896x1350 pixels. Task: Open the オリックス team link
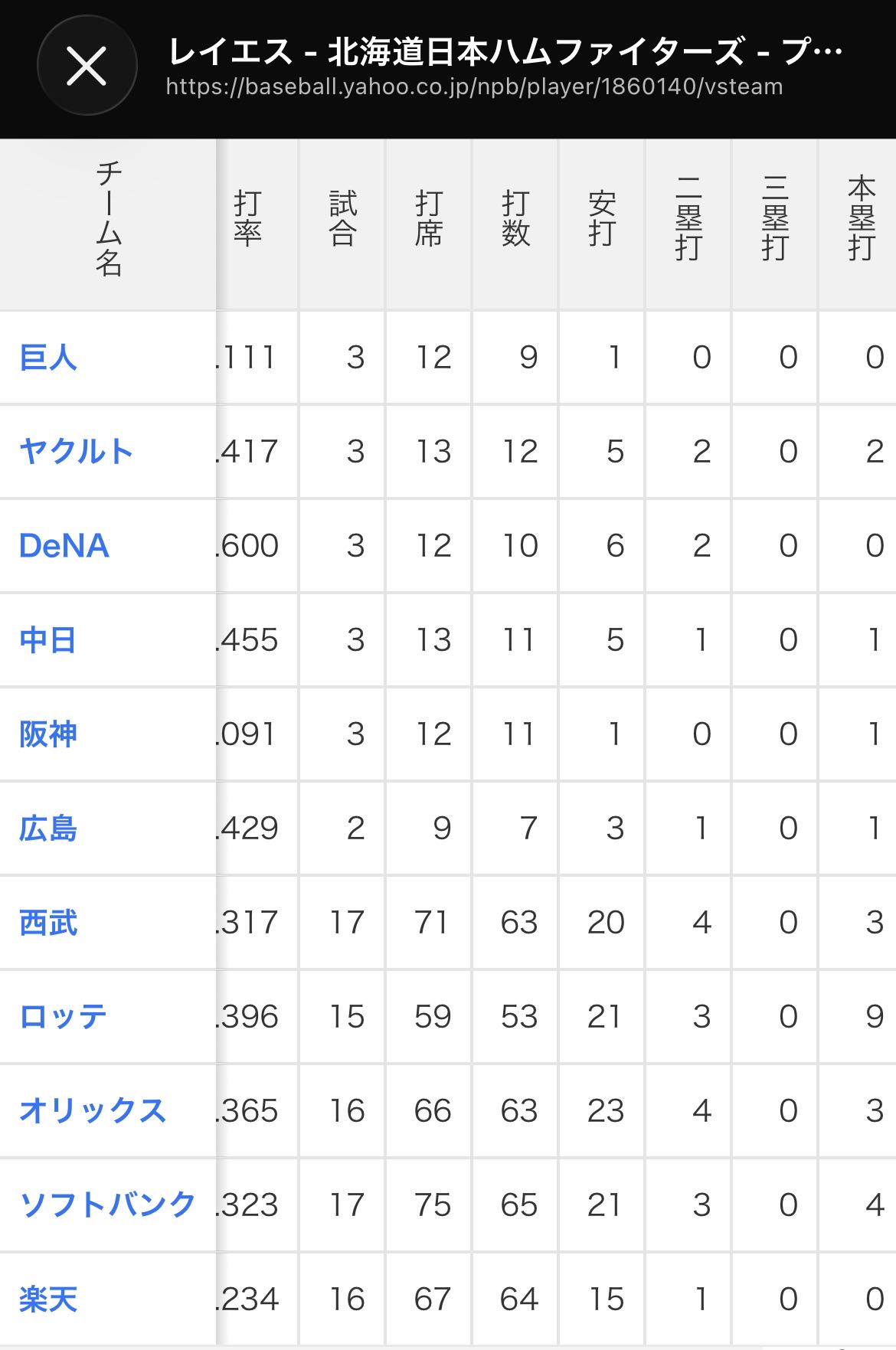[93, 1111]
